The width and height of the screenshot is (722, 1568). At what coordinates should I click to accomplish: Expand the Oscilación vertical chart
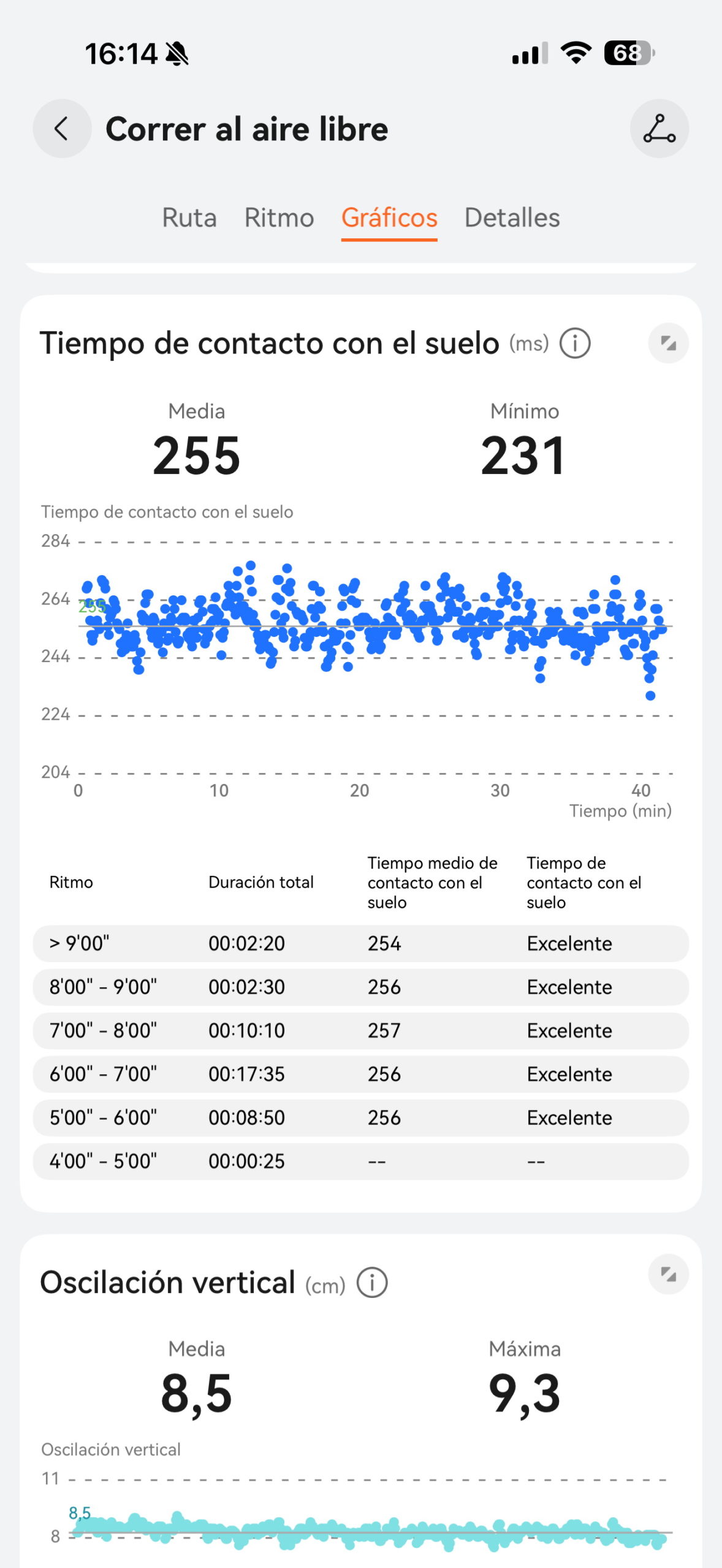[668, 1274]
